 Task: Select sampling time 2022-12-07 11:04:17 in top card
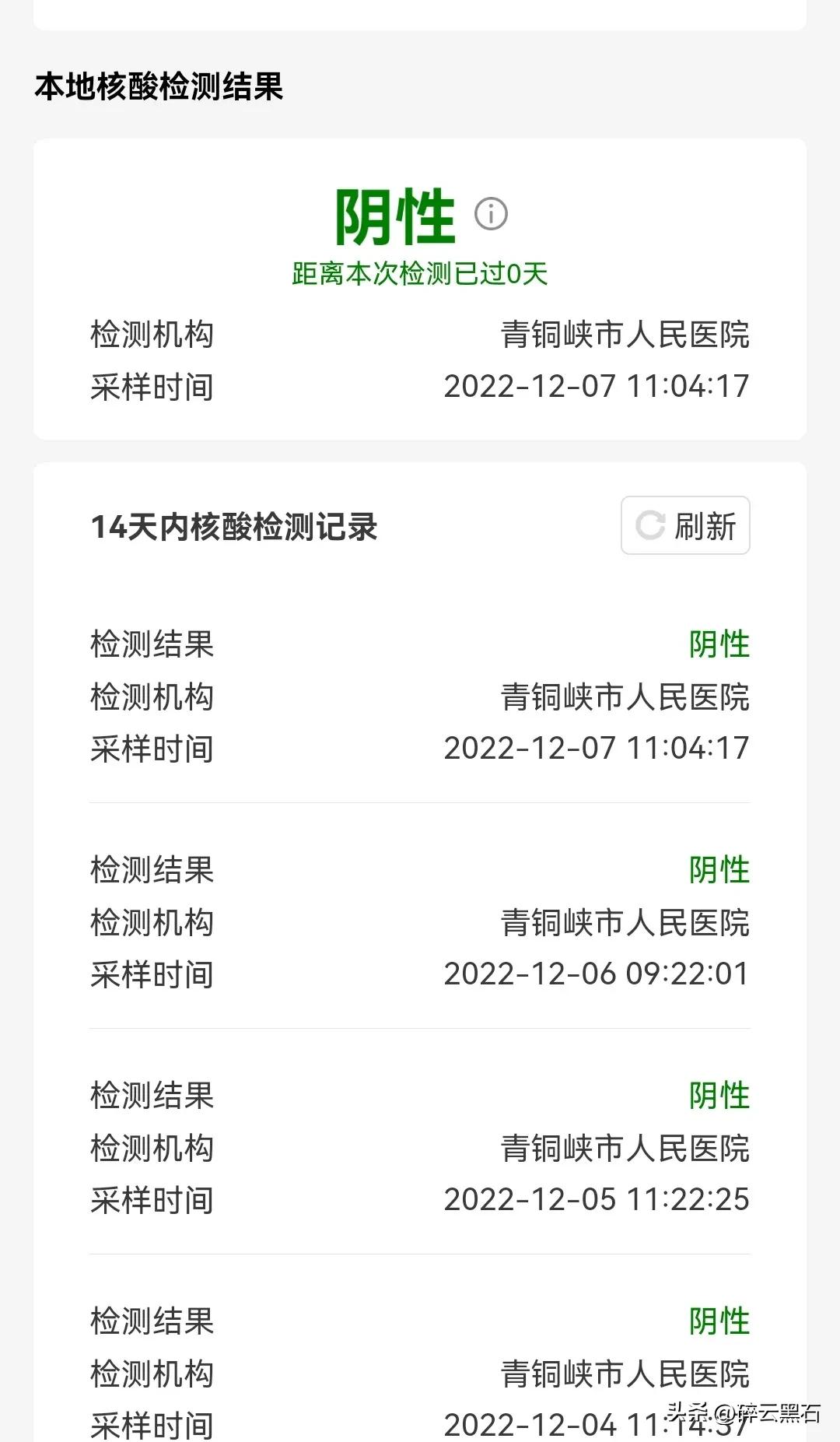596,386
